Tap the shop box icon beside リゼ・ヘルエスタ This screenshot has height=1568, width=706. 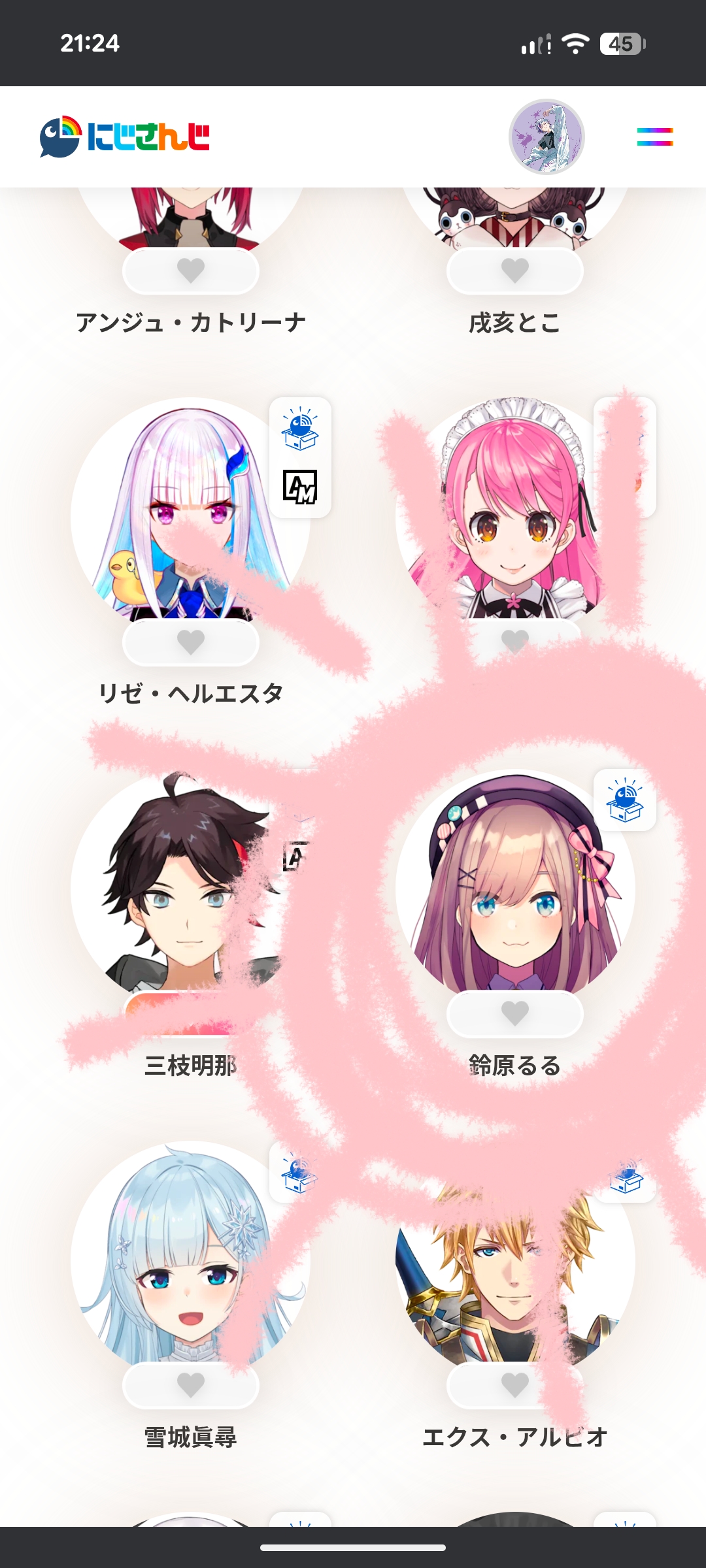tap(300, 429)
